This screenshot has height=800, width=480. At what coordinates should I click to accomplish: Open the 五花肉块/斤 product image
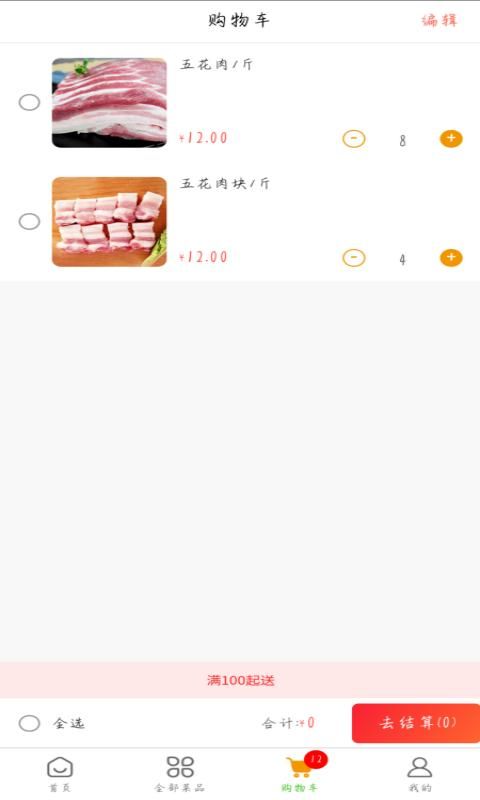pos(109,221)
